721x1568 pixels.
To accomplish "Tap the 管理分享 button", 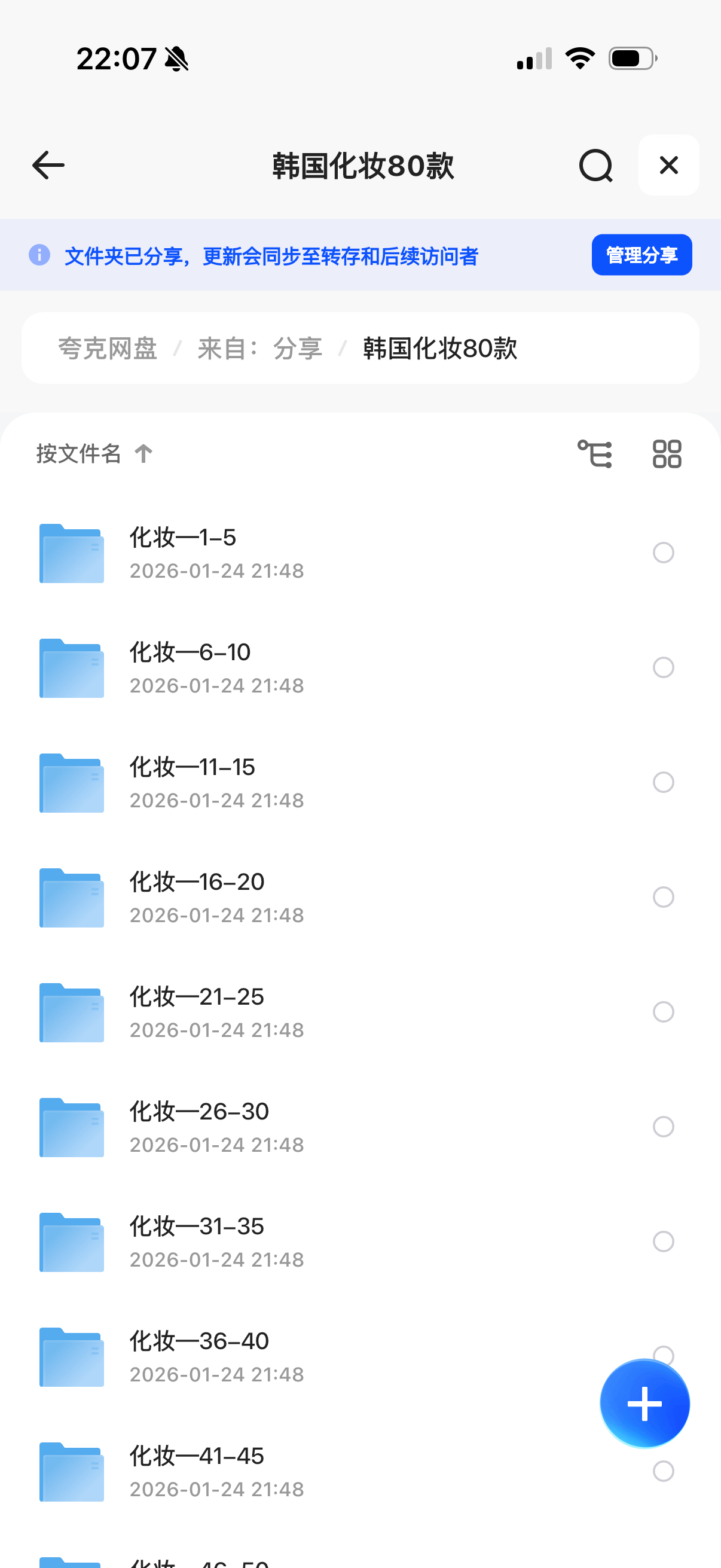I will pos(641,255).
